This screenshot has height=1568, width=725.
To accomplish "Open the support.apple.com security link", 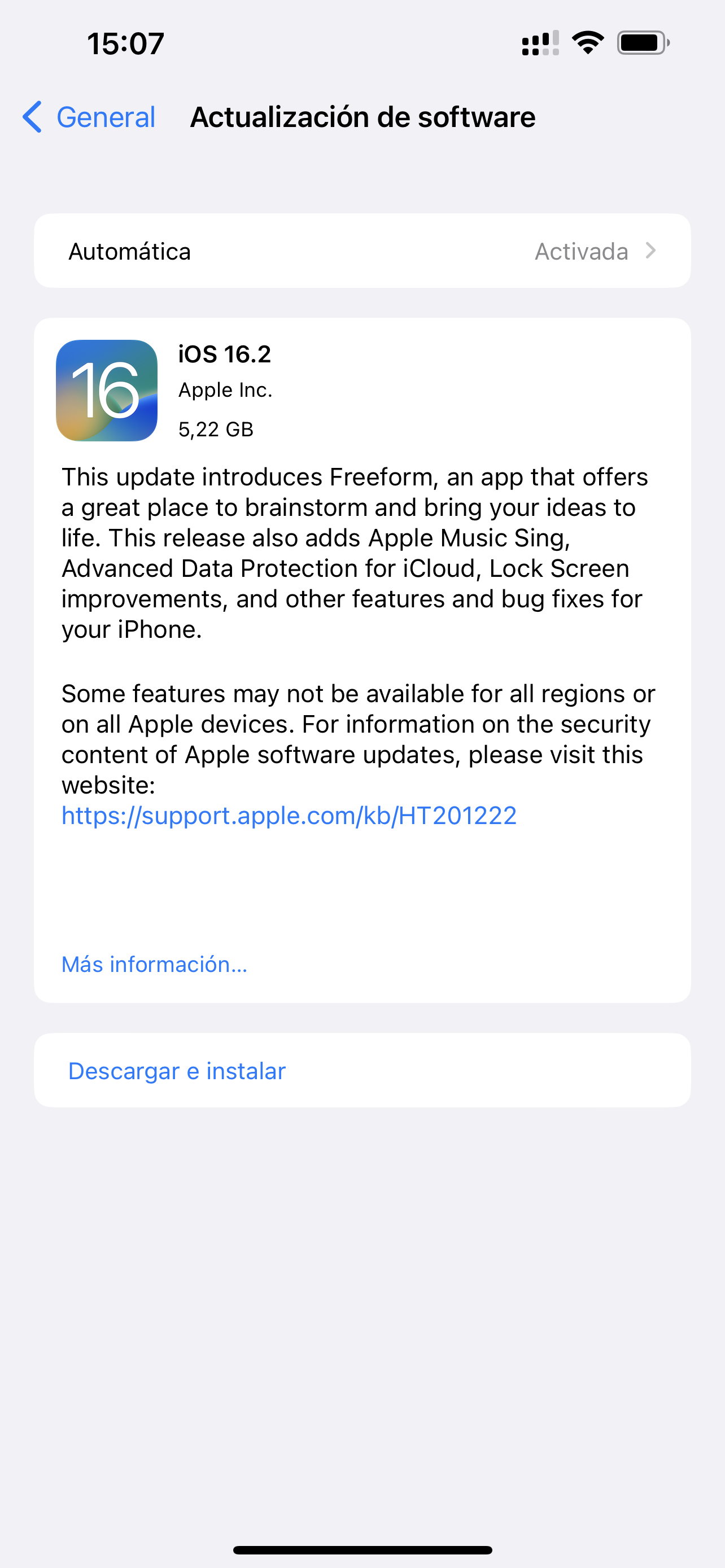I will tap(289, 815).
